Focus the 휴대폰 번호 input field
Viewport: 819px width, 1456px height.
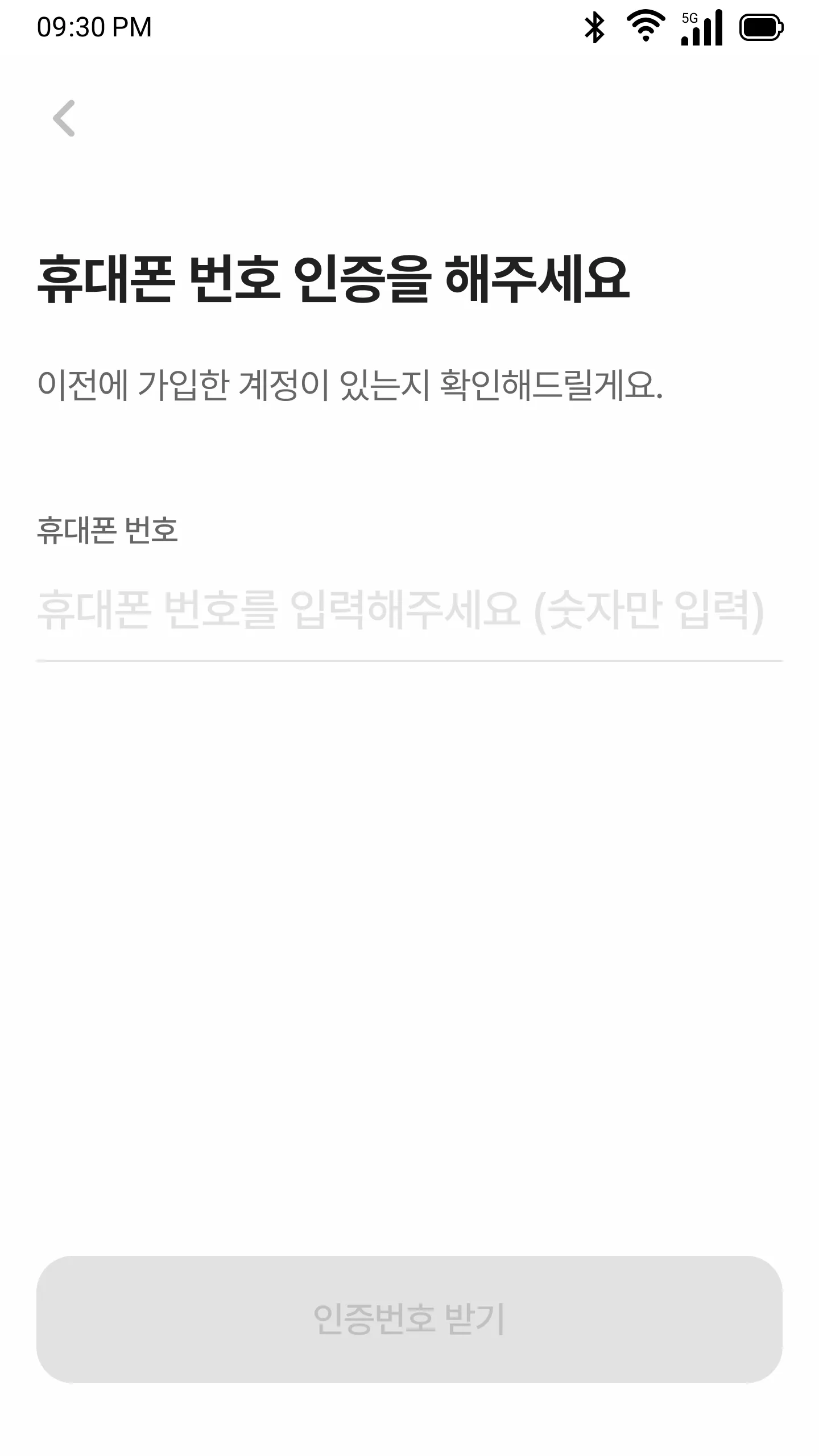408,611
